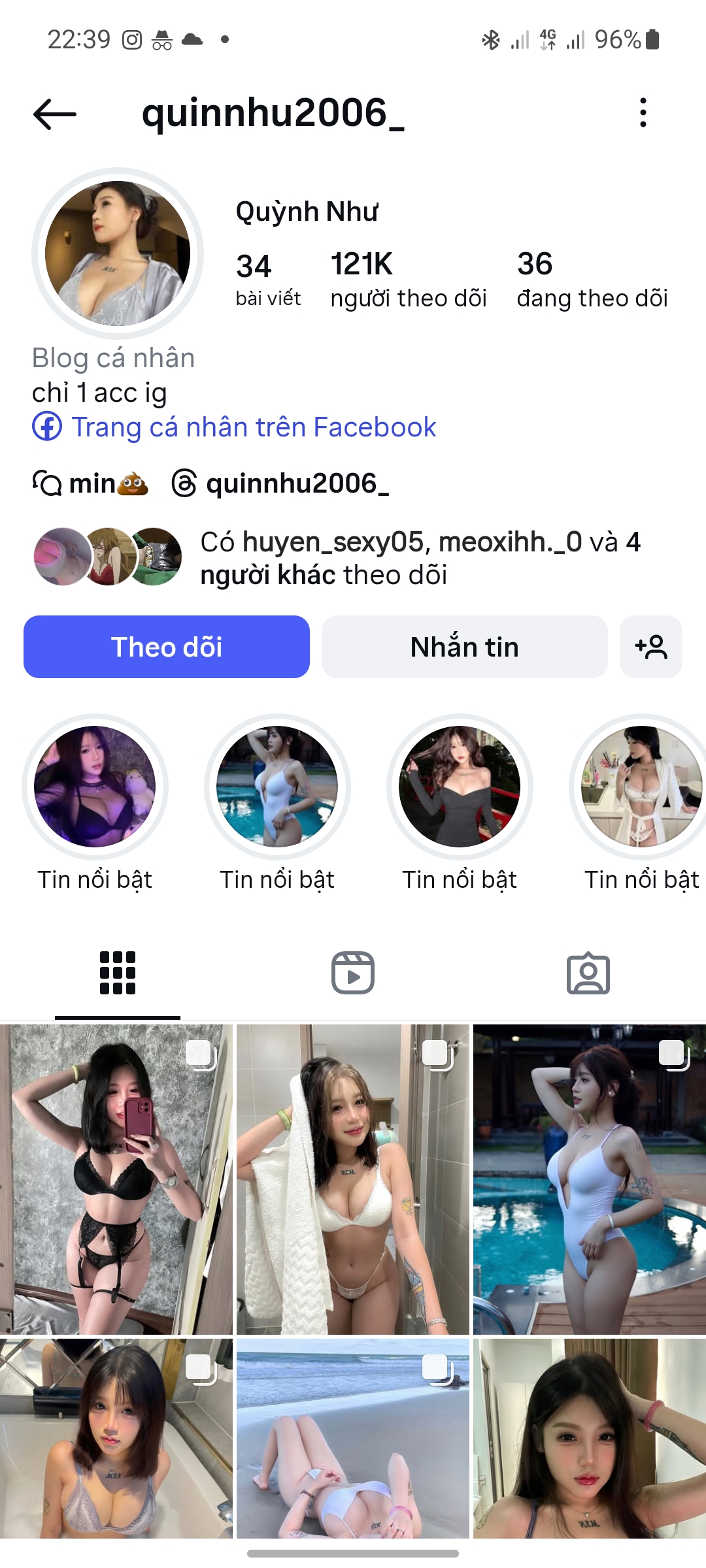Go back using the top arrow
The width and height of the screenshot is (706, 1568).
(x=55, y=114)
